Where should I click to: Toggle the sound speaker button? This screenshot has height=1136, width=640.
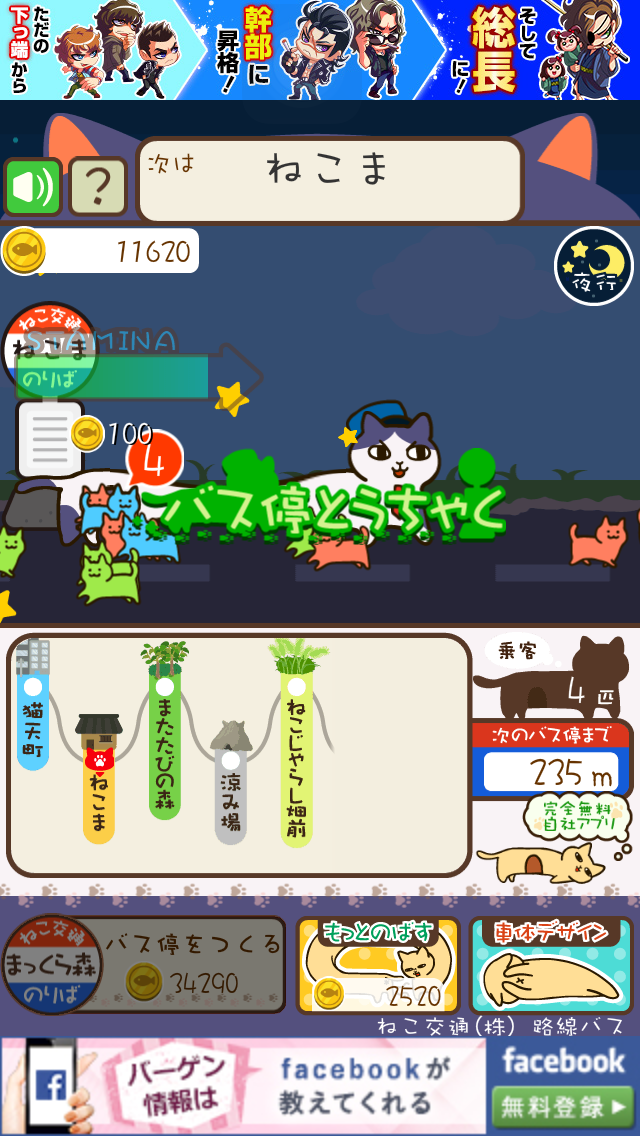tap(33, 187)
